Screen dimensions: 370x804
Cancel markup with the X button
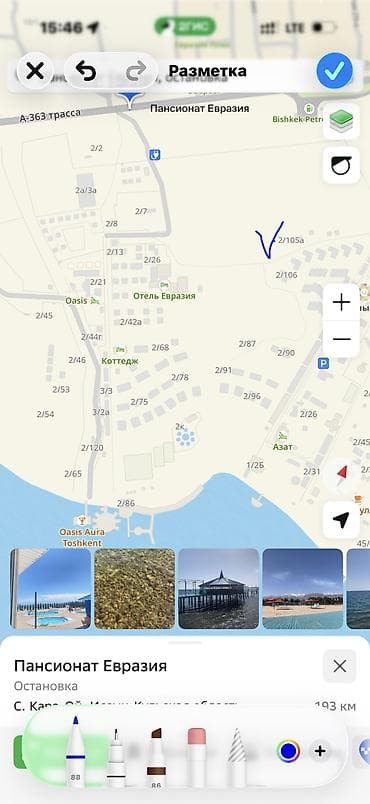click(x=35, y=71)
